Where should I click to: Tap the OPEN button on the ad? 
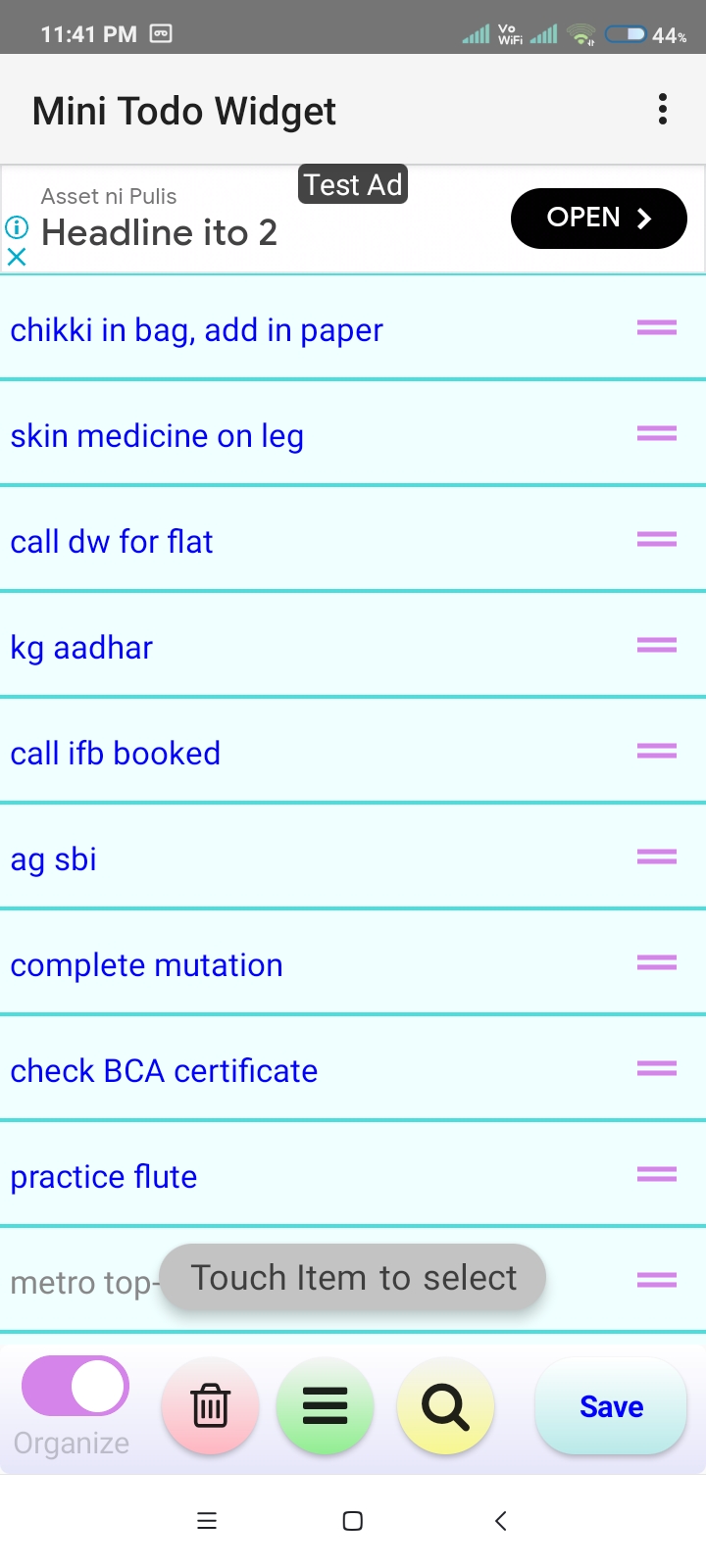tap(598, 218)
